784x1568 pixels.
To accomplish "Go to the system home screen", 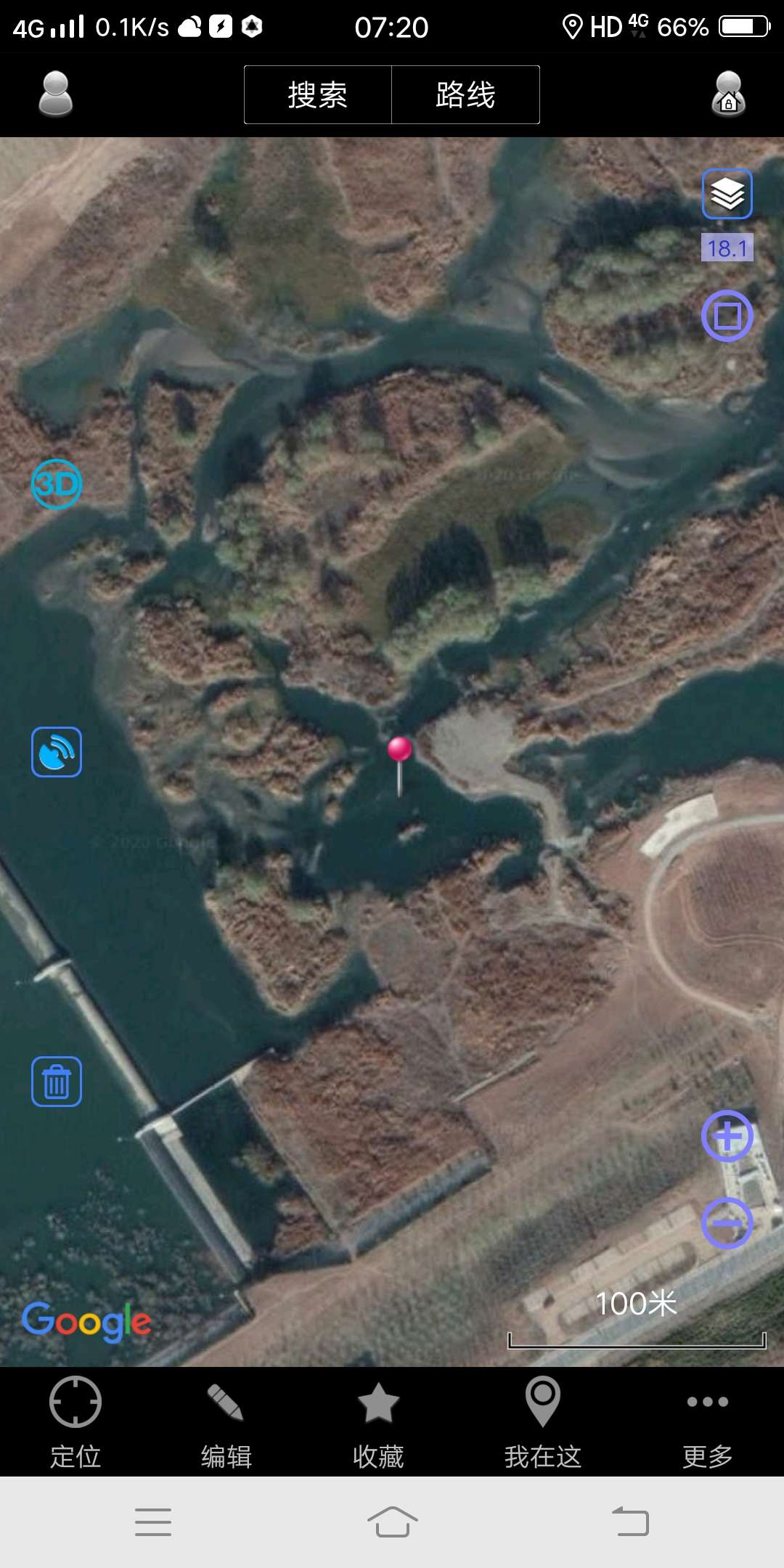I will click(392, 1522).
